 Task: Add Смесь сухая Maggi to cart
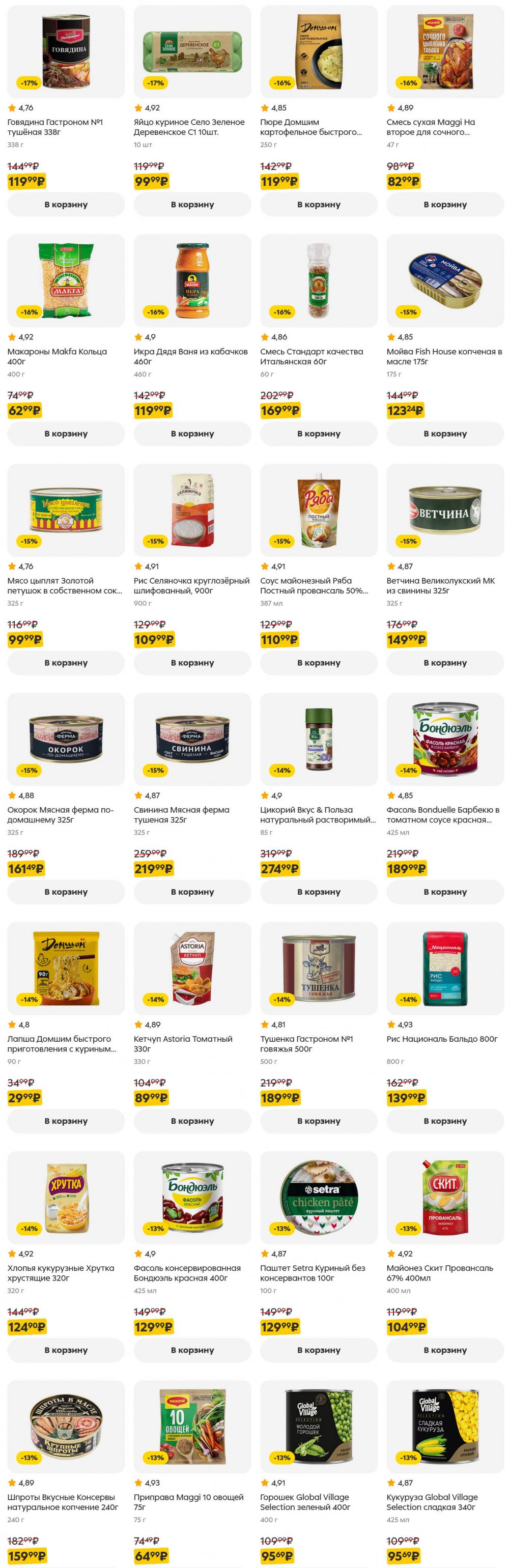(444, 205)
